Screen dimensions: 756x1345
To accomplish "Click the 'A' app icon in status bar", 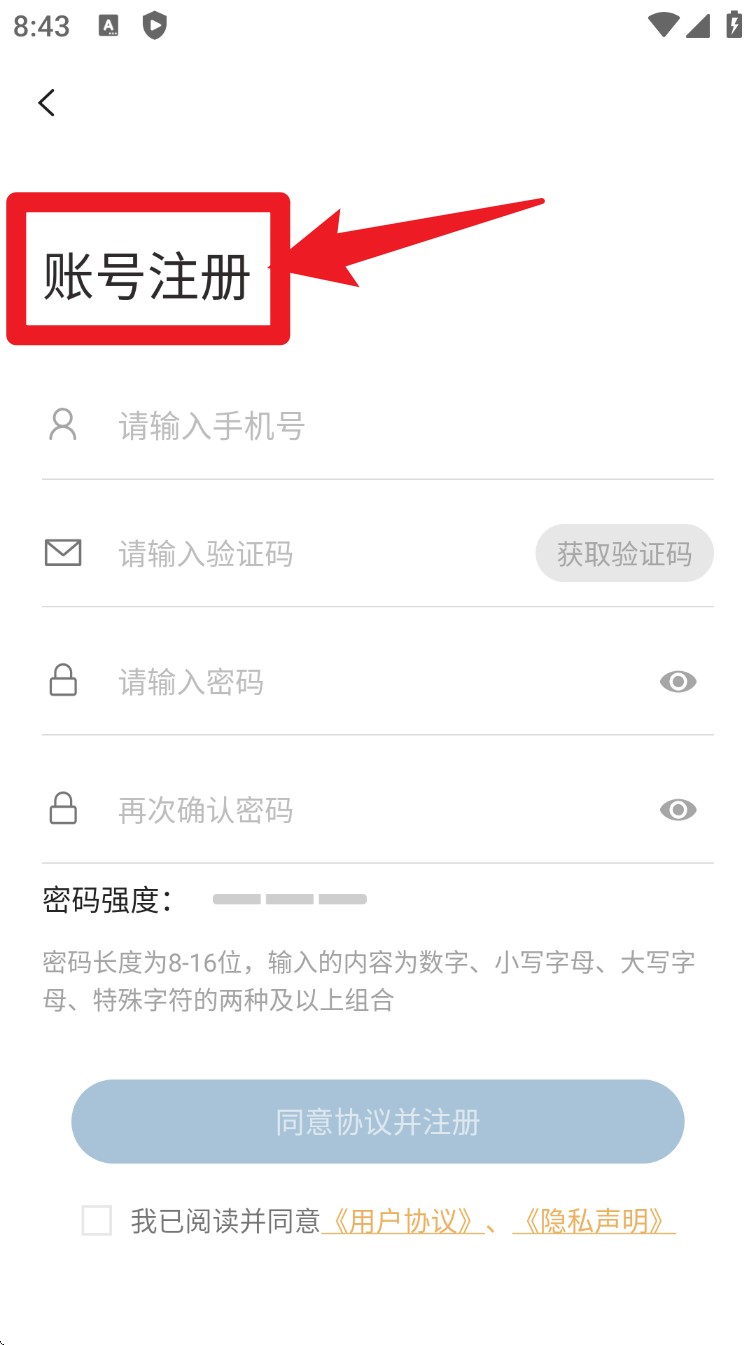I will click(107, 26).
